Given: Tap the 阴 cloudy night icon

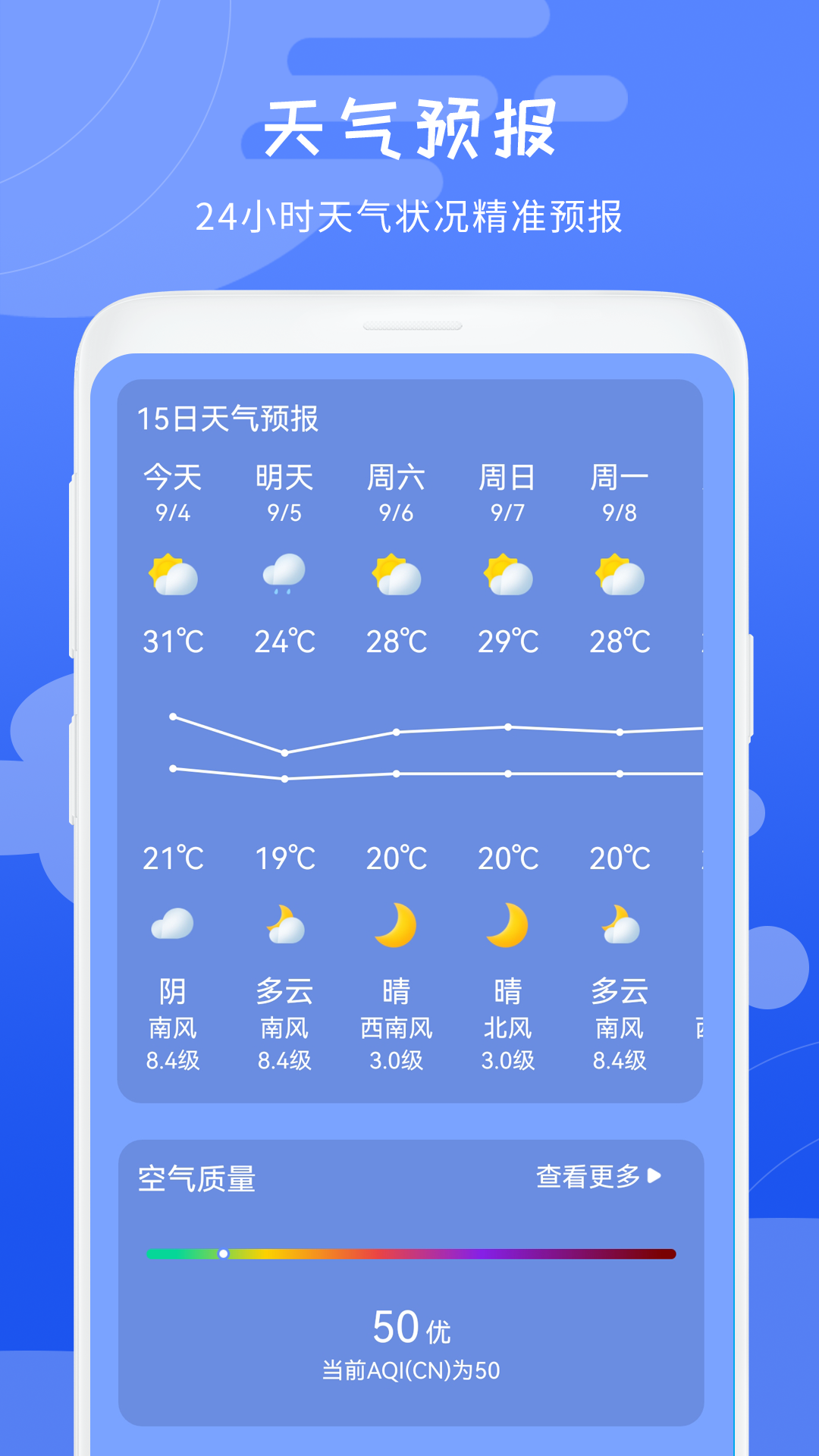Looking at the screenshot, I should point(173,927).
